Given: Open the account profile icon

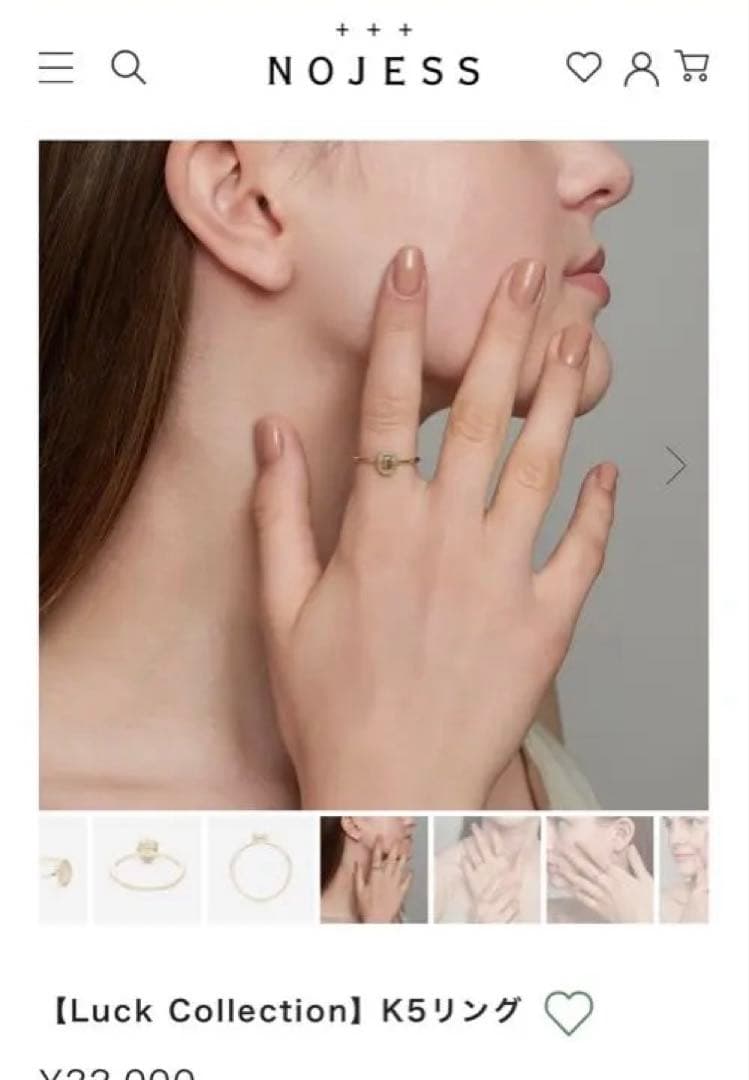Looking at the screenshot, I should (641, 68).
